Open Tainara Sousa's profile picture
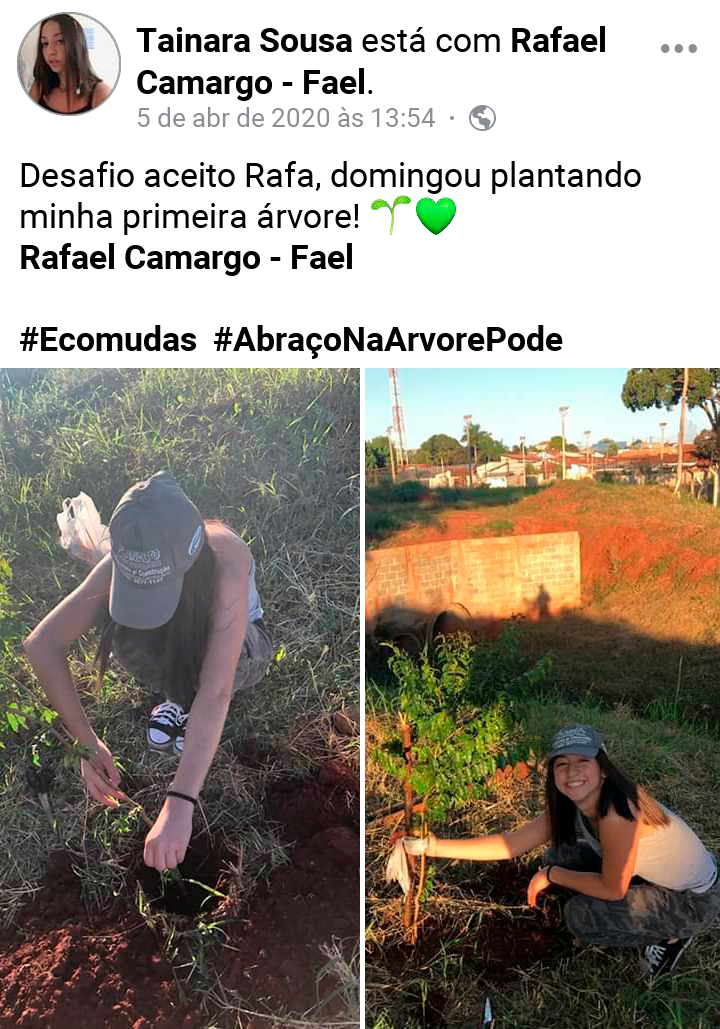Image resolution: width=720 pixels, height=1029 pixels. 69,64
